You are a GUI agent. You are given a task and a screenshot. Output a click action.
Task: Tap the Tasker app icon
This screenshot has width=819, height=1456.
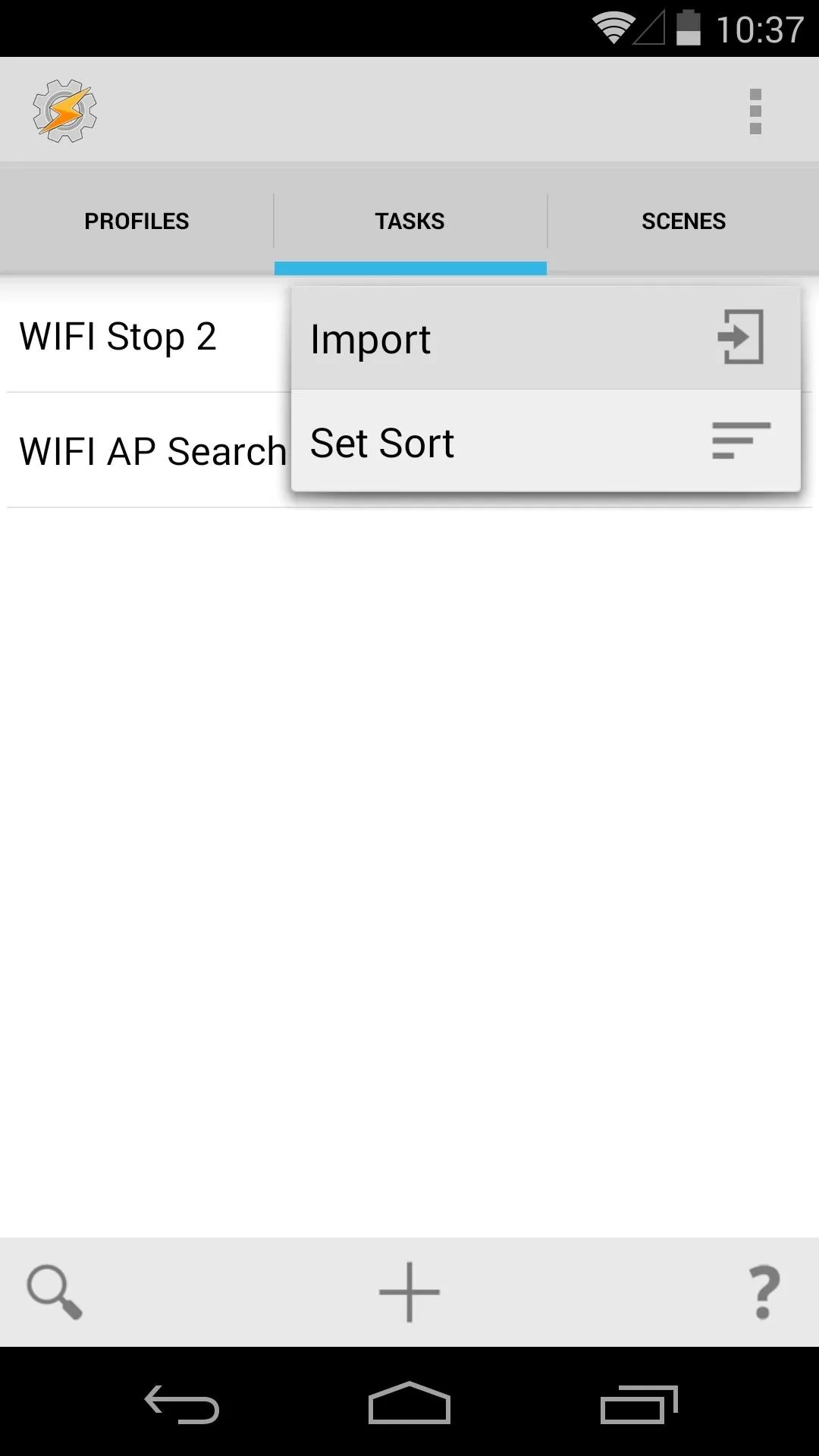click(x=65, y=111)
